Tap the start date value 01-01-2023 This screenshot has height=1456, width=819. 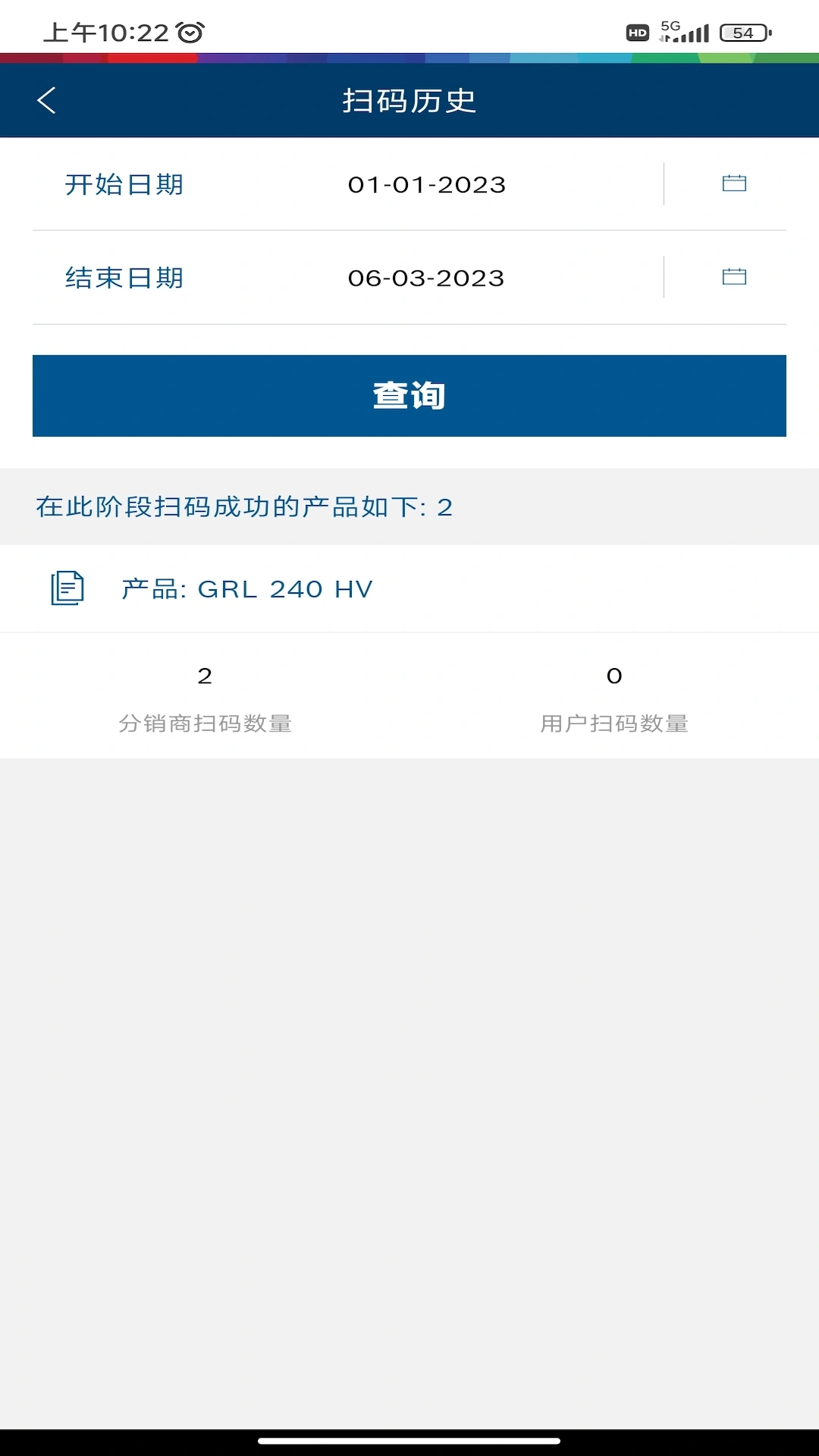tap(426, 183)
